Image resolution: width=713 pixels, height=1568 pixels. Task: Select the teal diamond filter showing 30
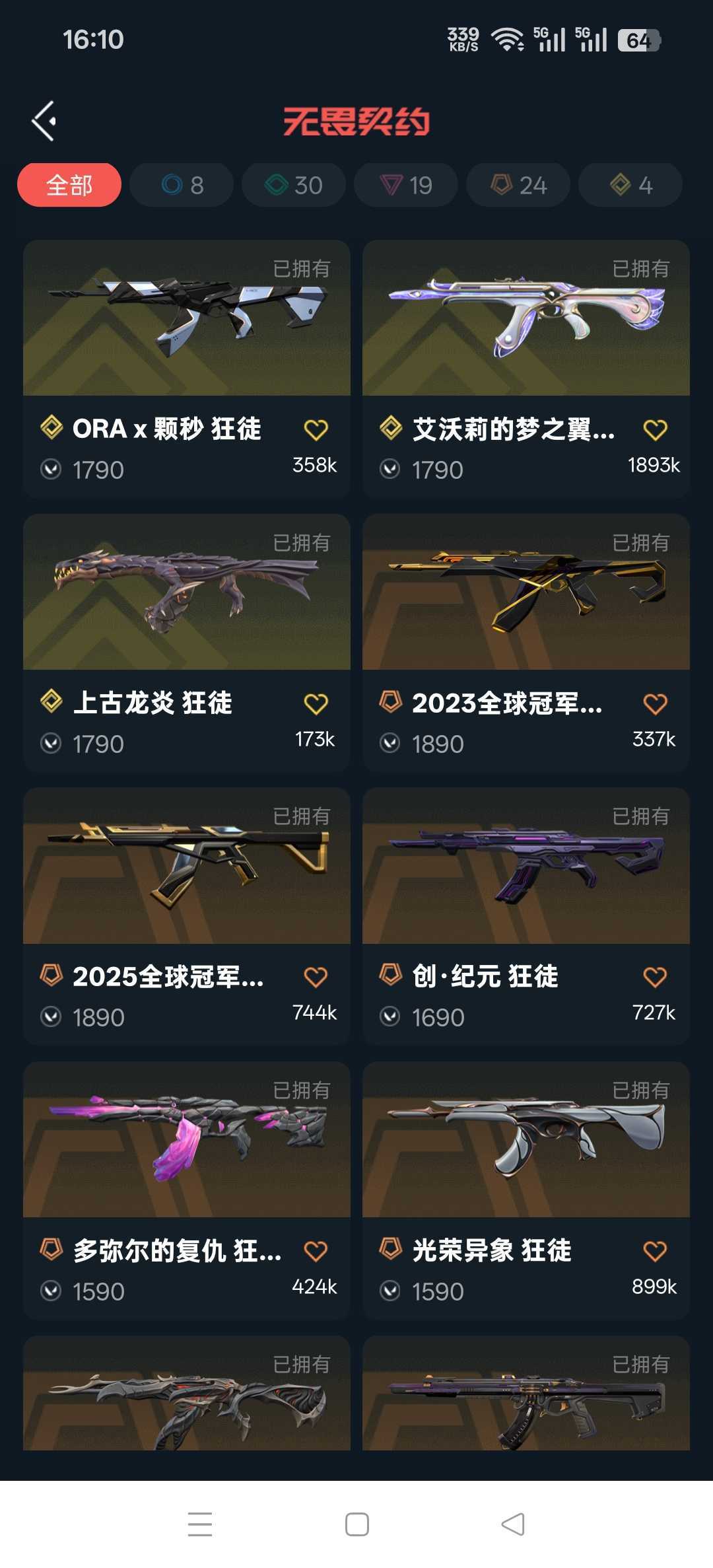click(292, 185)
